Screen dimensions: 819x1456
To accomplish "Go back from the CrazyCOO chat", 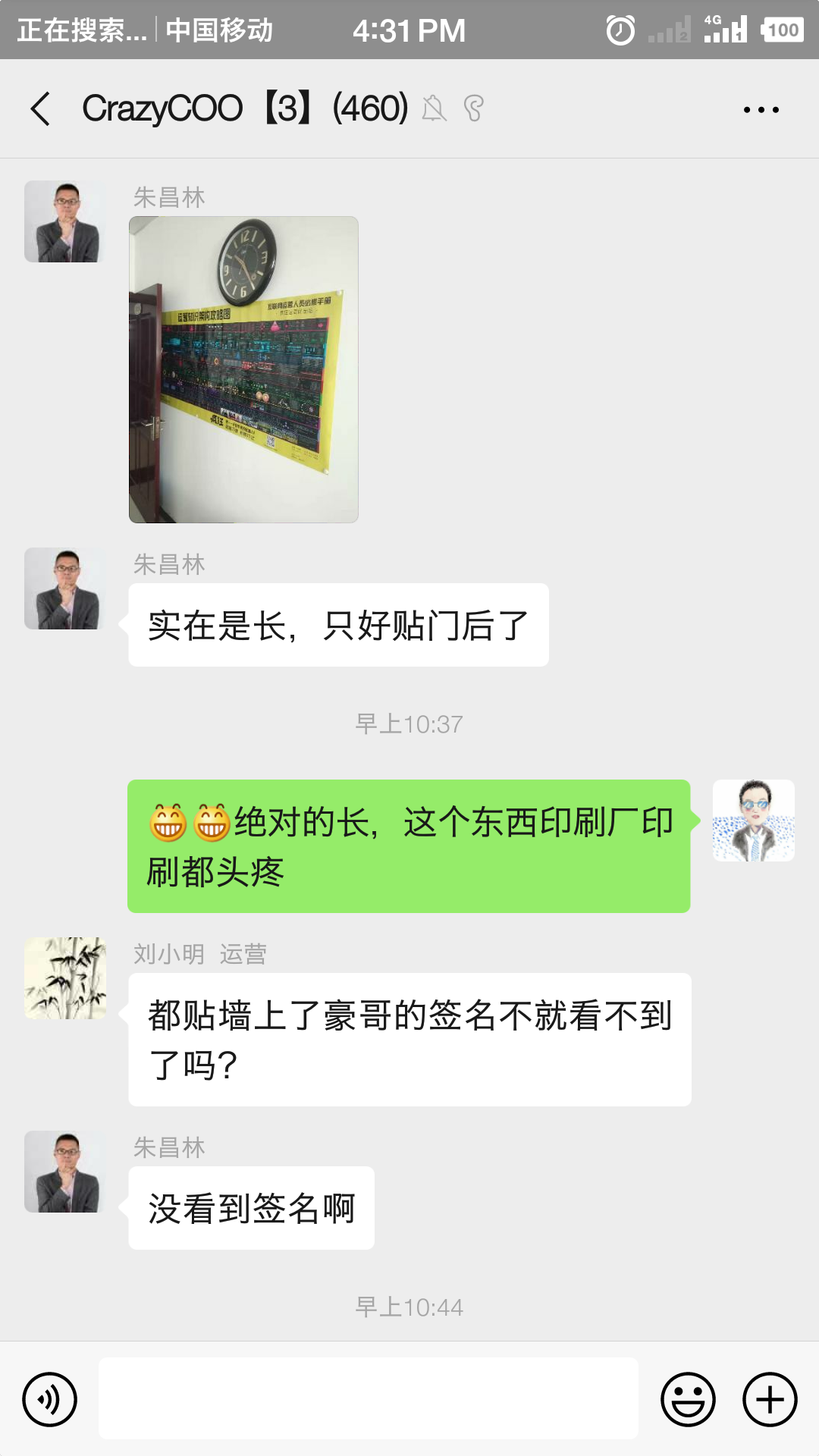I will coord(41,109).
